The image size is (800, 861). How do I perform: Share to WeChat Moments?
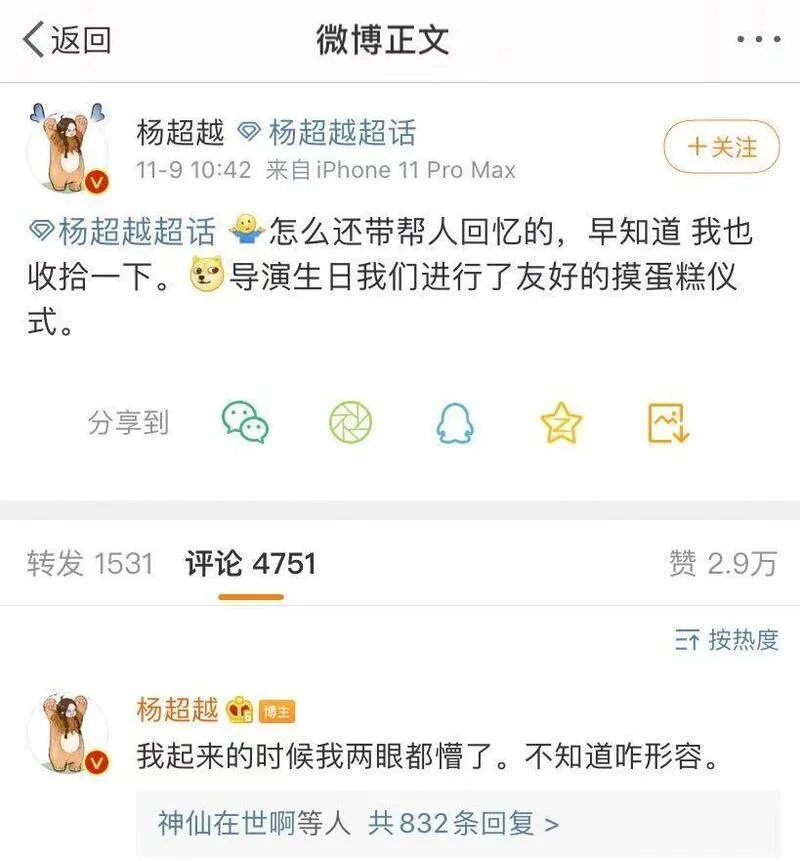tap(351, 423)
